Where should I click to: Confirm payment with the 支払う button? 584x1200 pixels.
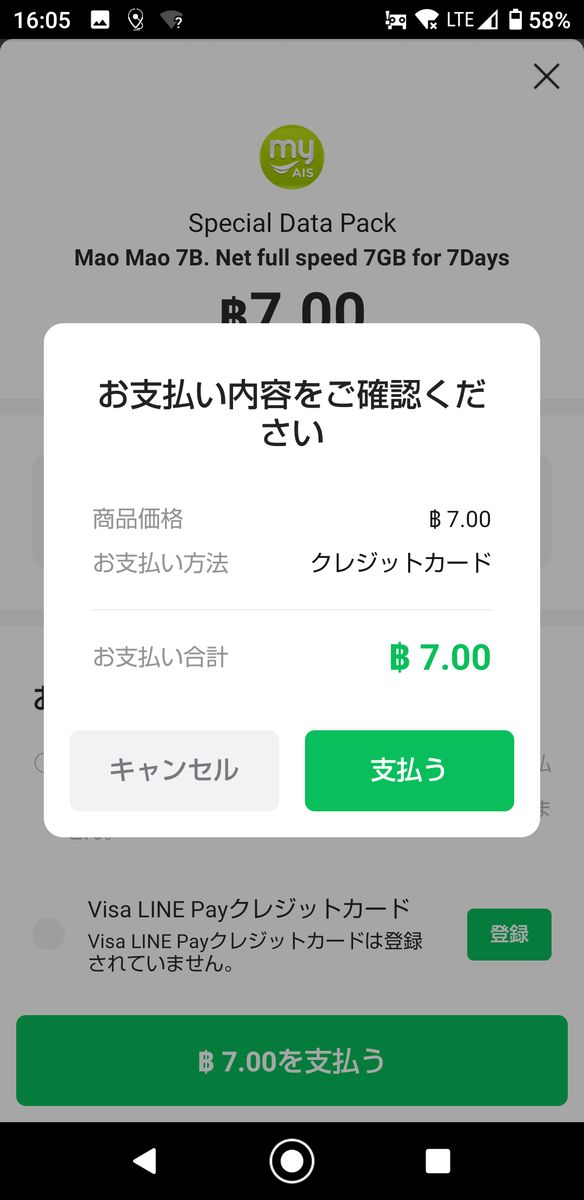(x=409, y=770)
